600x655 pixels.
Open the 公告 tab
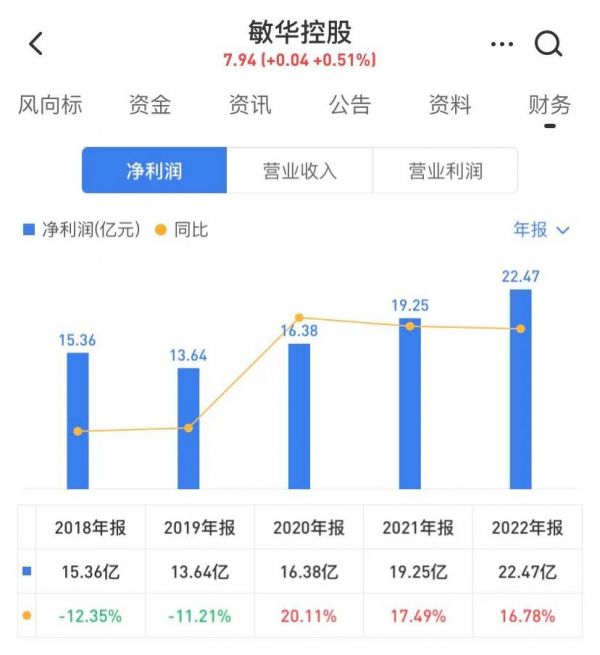click(x=349, y=105)
